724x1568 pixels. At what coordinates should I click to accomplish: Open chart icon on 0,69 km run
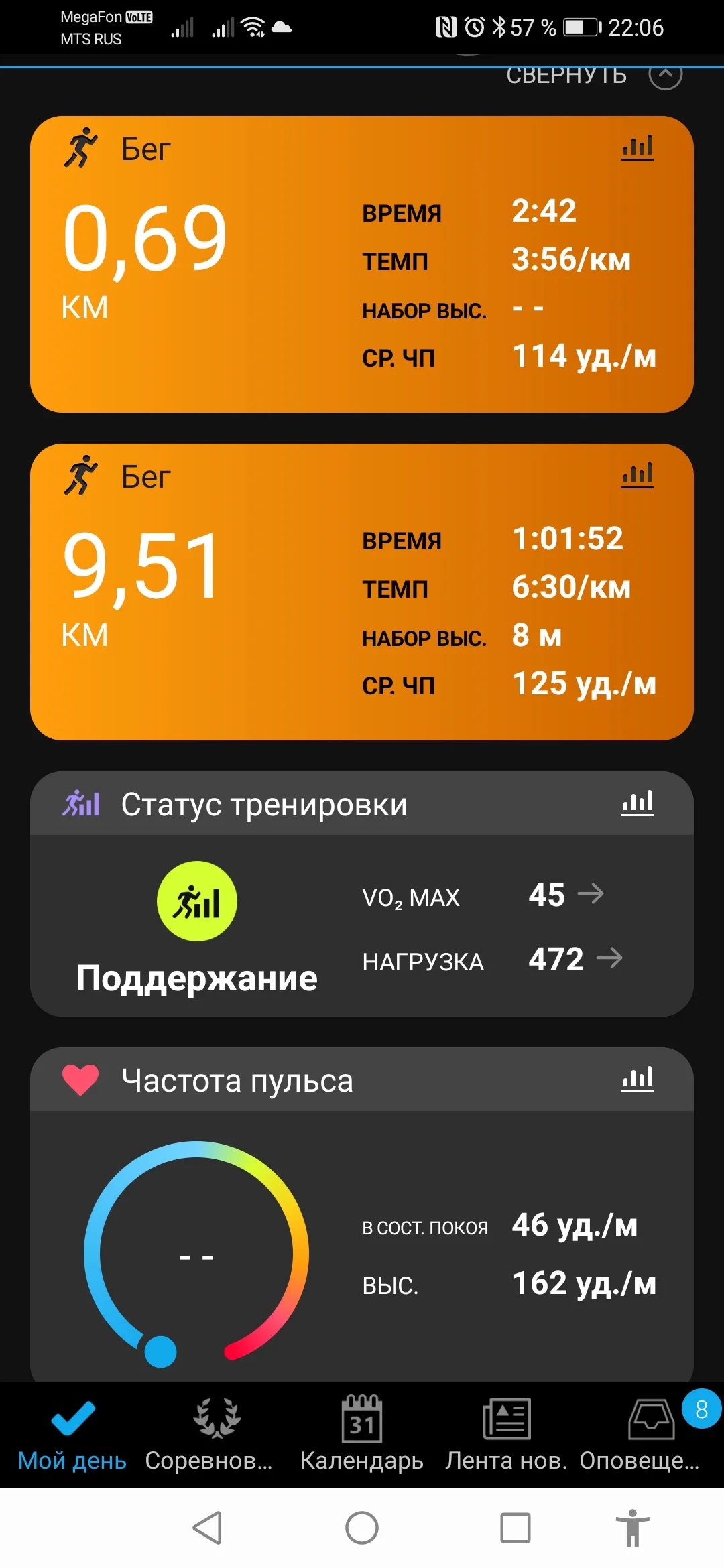tap(638, 147)
